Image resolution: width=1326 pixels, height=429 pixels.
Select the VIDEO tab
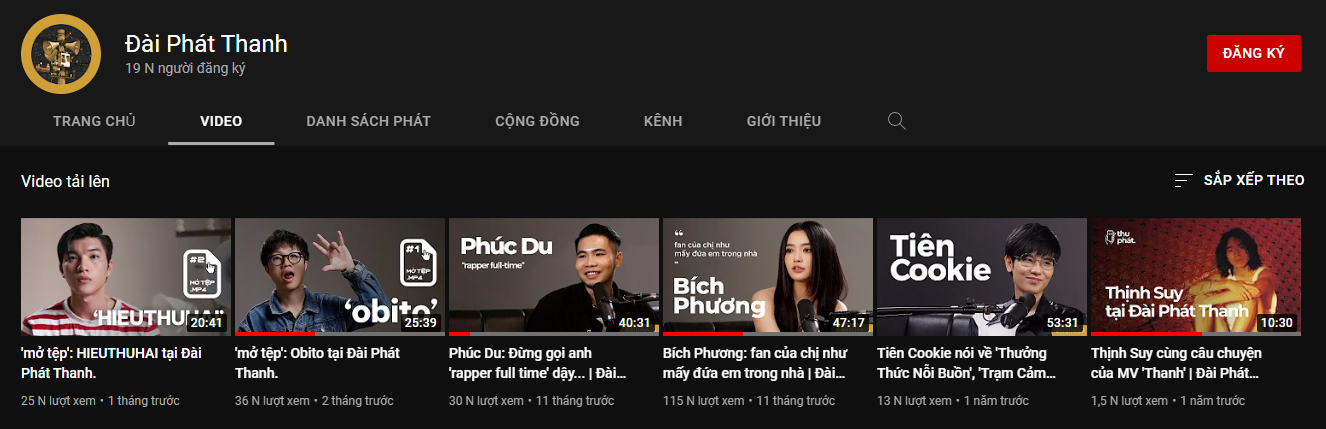(x=221, y=121)
